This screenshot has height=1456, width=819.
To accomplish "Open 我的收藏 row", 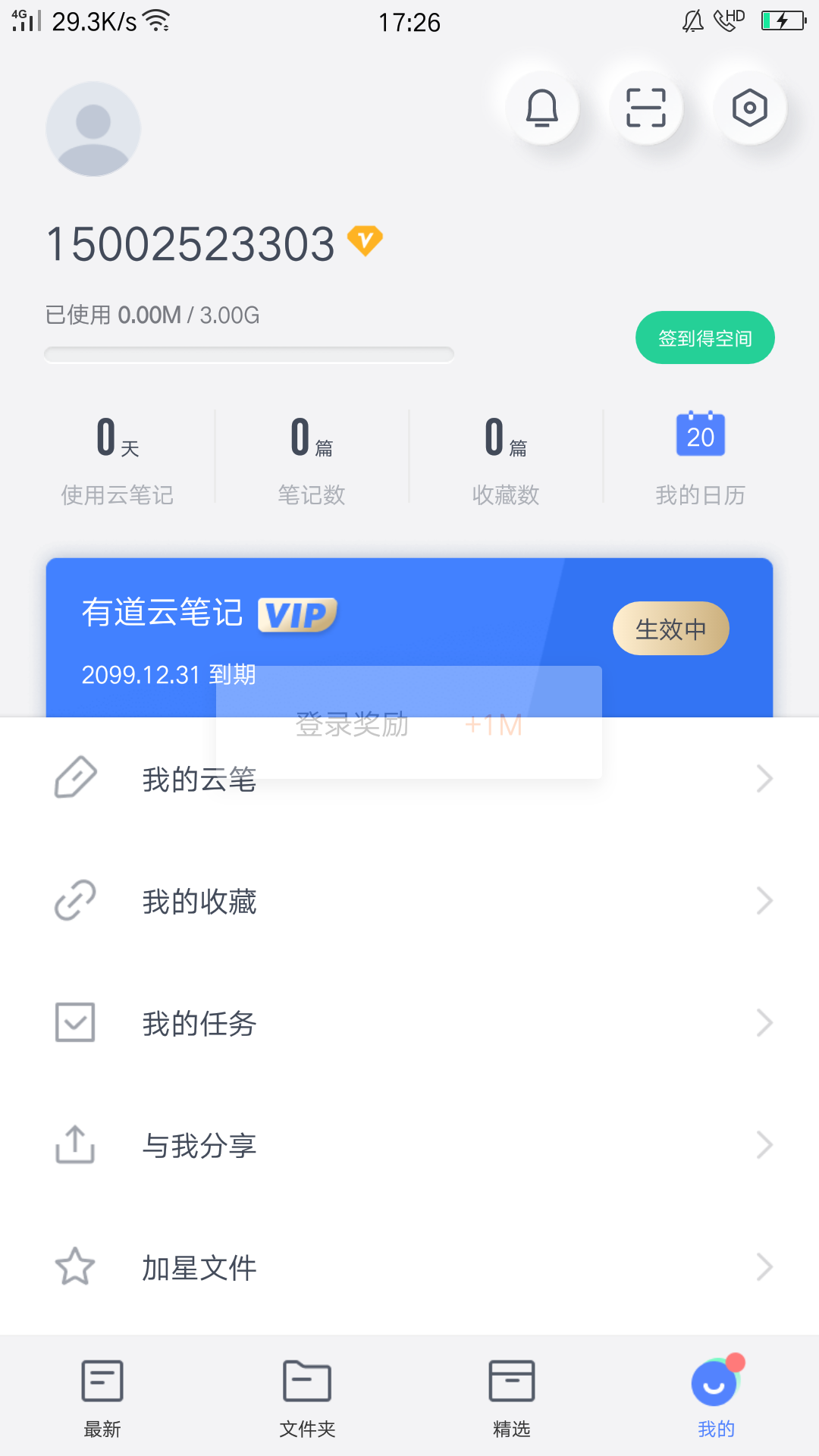I will [x=409, y=901].
